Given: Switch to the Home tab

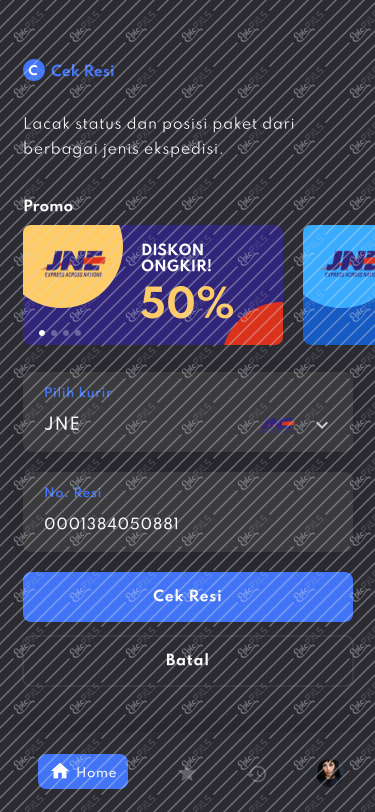Looking at the screenshot, I should [83, 772].
